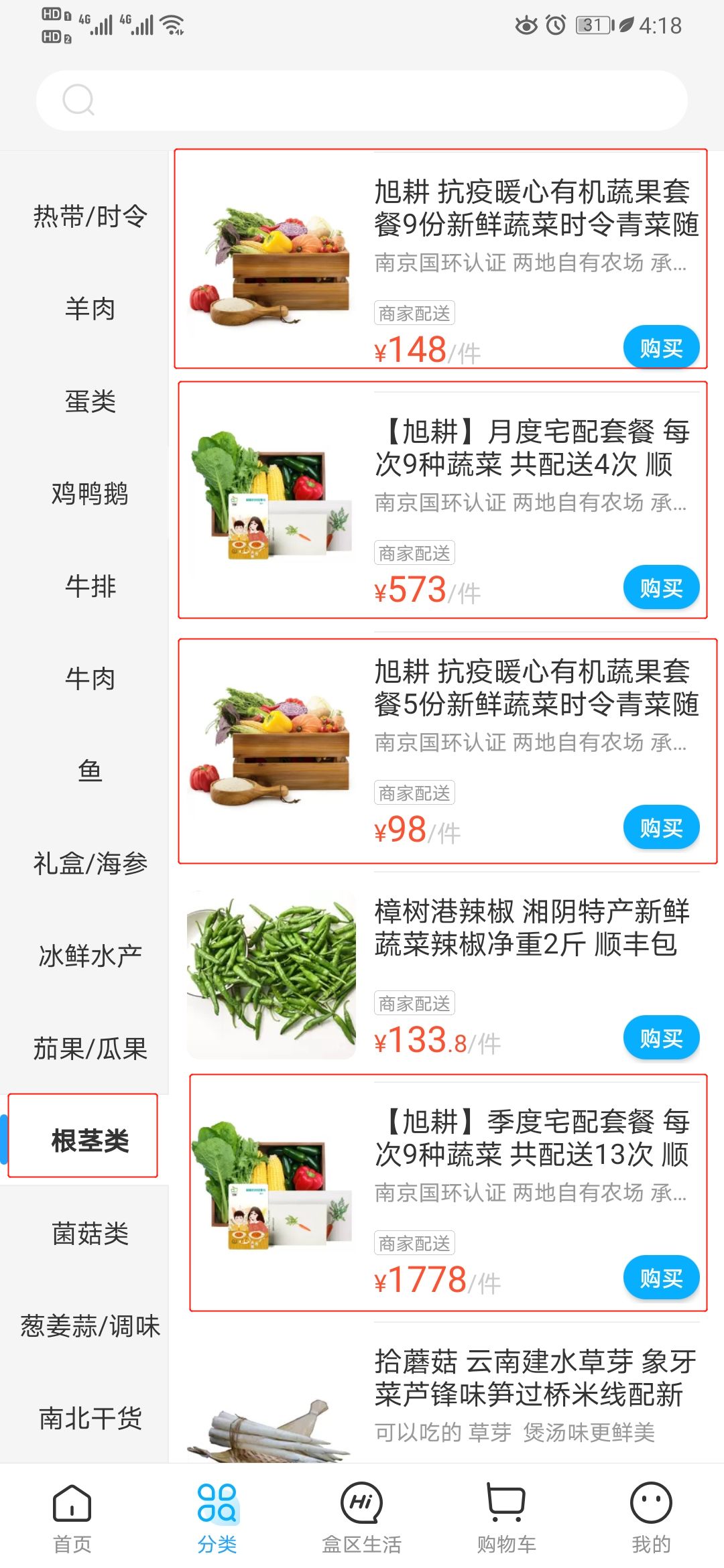The height and width of the screenshot is (1568, 724).
Task: Tap the 首页 home icon
Action: click(72, 1508)
